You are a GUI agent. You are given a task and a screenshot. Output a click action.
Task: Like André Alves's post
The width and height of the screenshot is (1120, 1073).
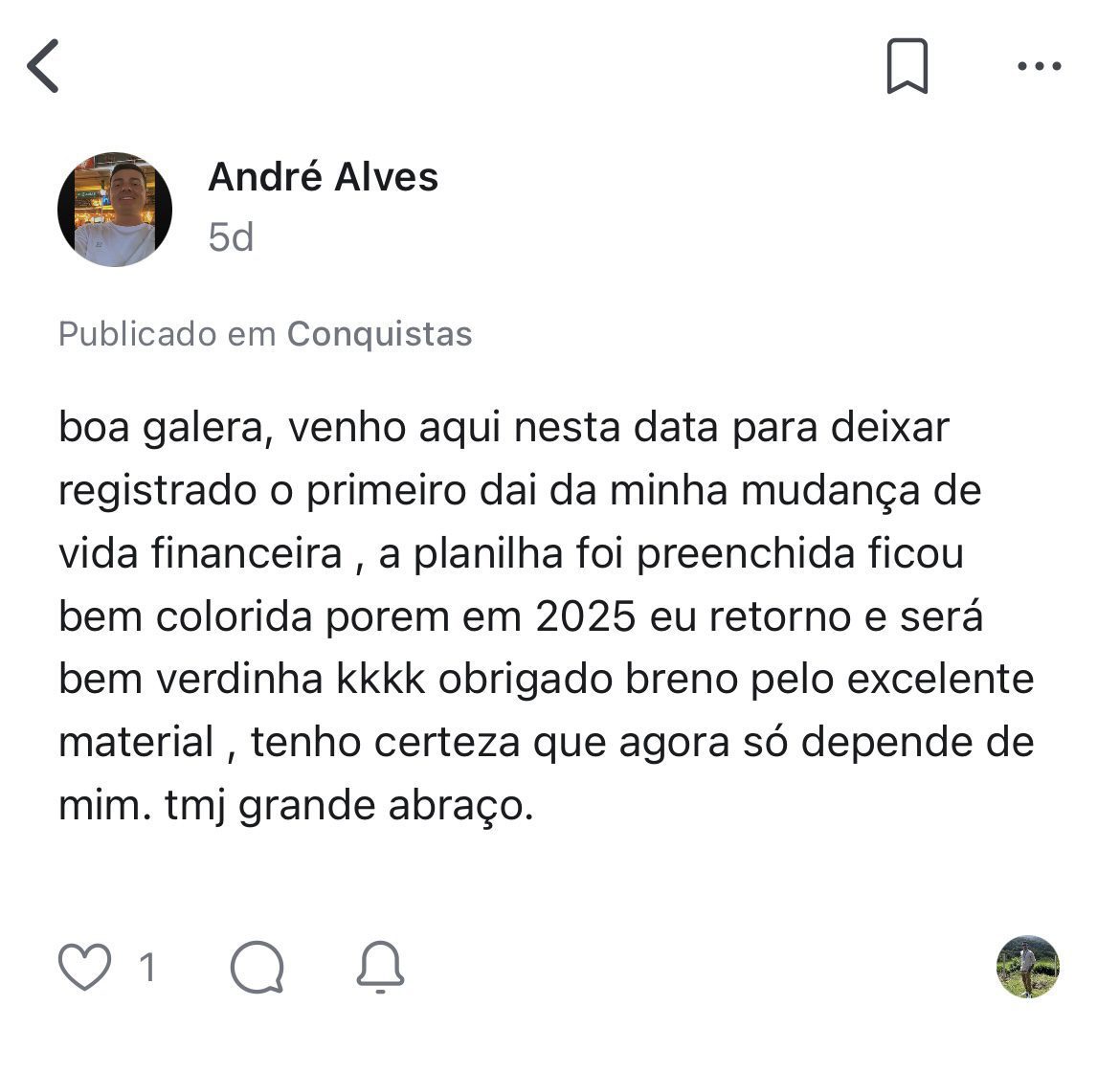click(85, 967)
